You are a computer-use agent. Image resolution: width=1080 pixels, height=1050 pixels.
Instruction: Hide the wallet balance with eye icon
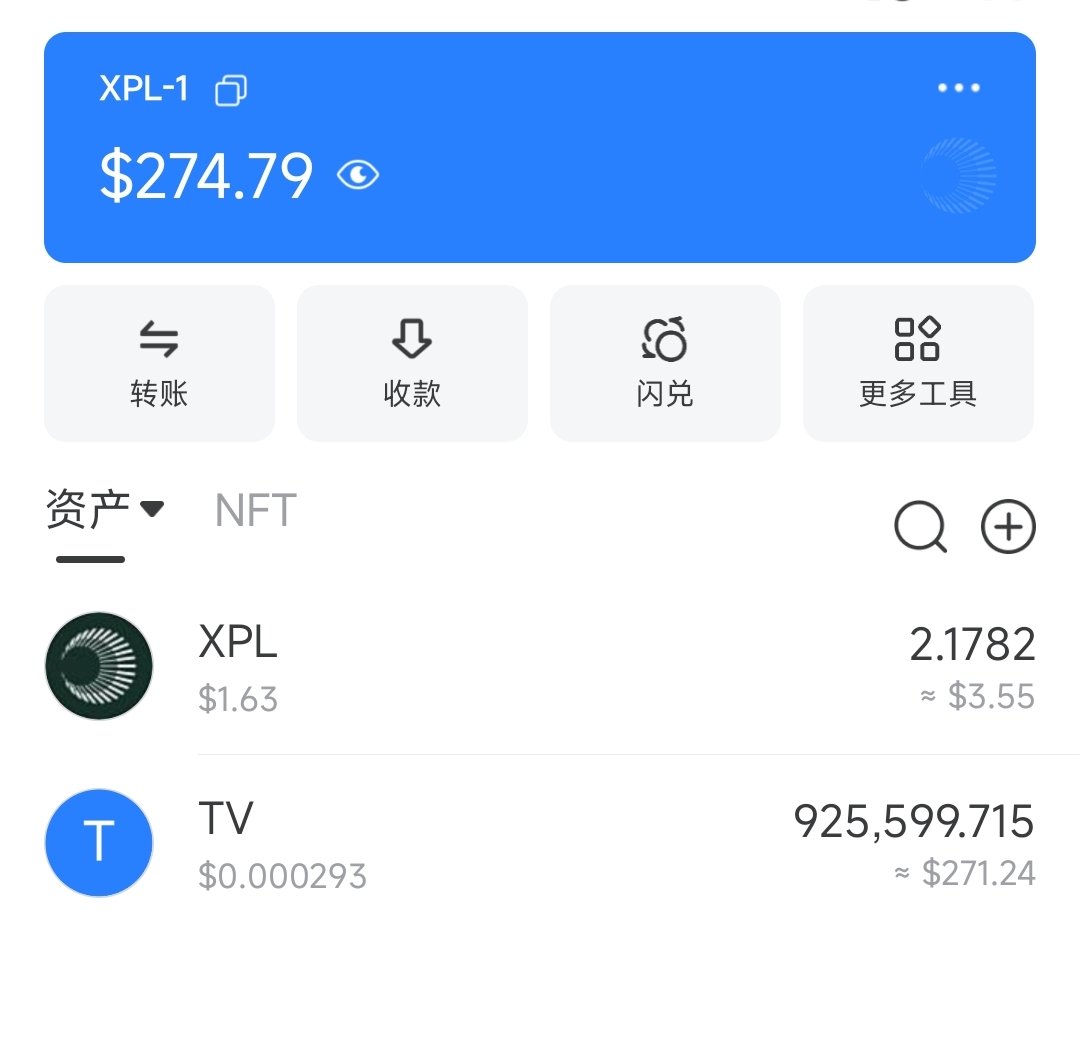[x=357, y=176]
